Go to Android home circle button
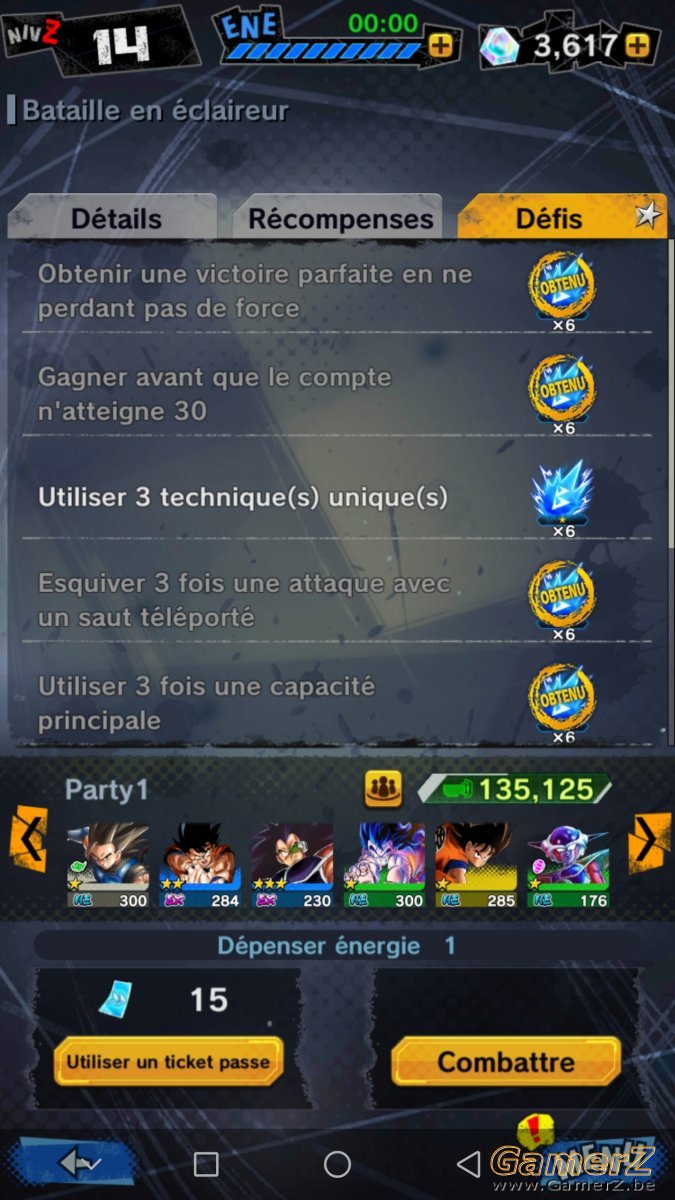This screenshot has width=675, height=1200. (x=338, y=1164)
